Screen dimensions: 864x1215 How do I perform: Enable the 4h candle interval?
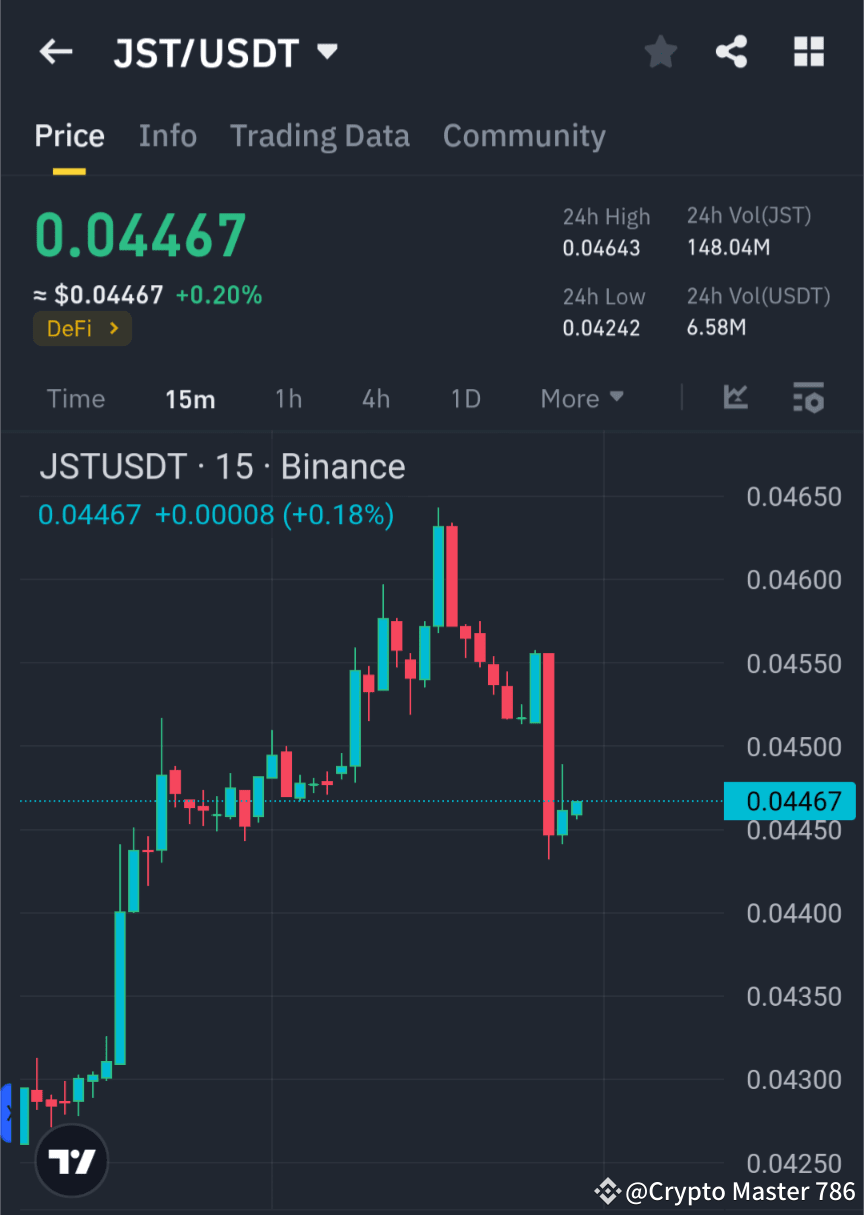[375, 398]
